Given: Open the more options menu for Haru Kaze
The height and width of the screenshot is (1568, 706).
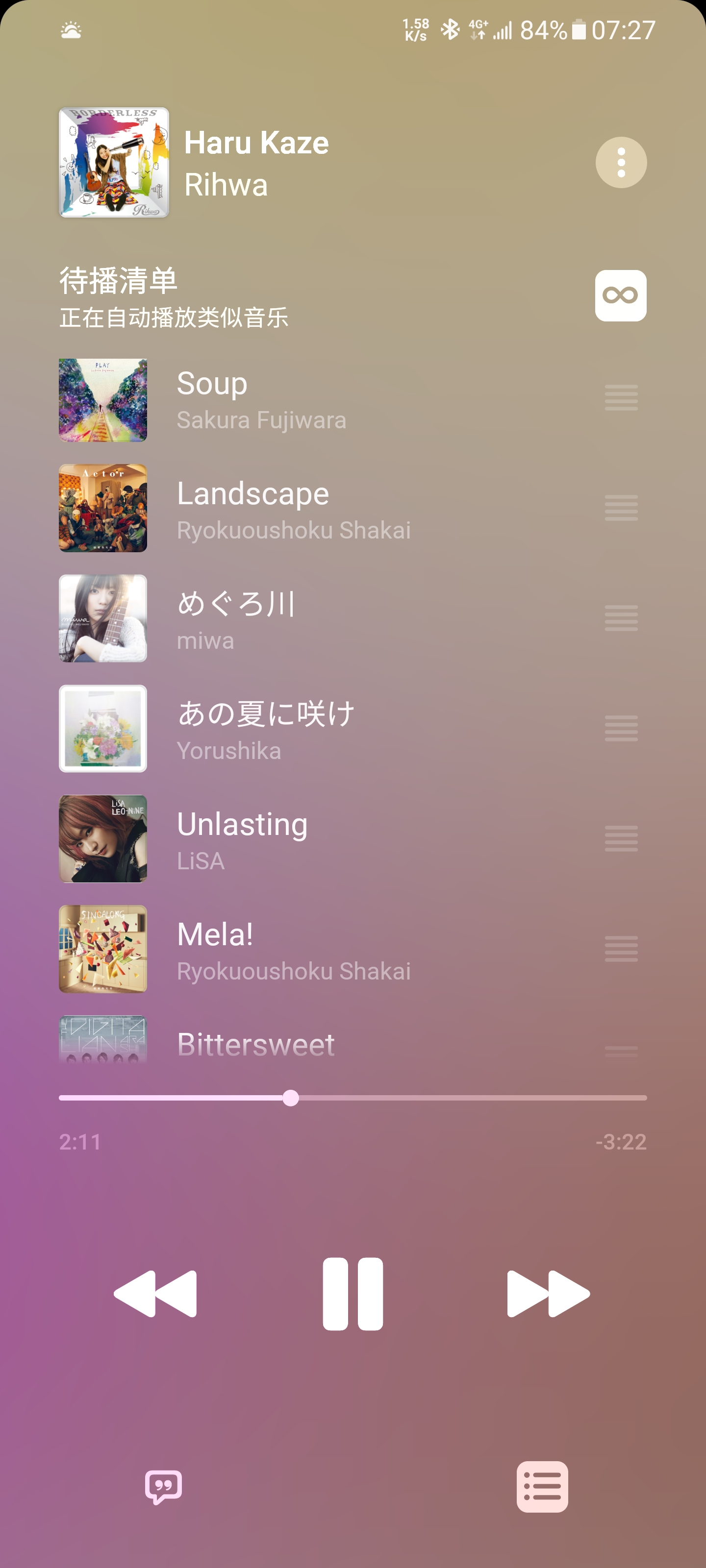Looking at the screenshot, I should (x=621, y=163).
